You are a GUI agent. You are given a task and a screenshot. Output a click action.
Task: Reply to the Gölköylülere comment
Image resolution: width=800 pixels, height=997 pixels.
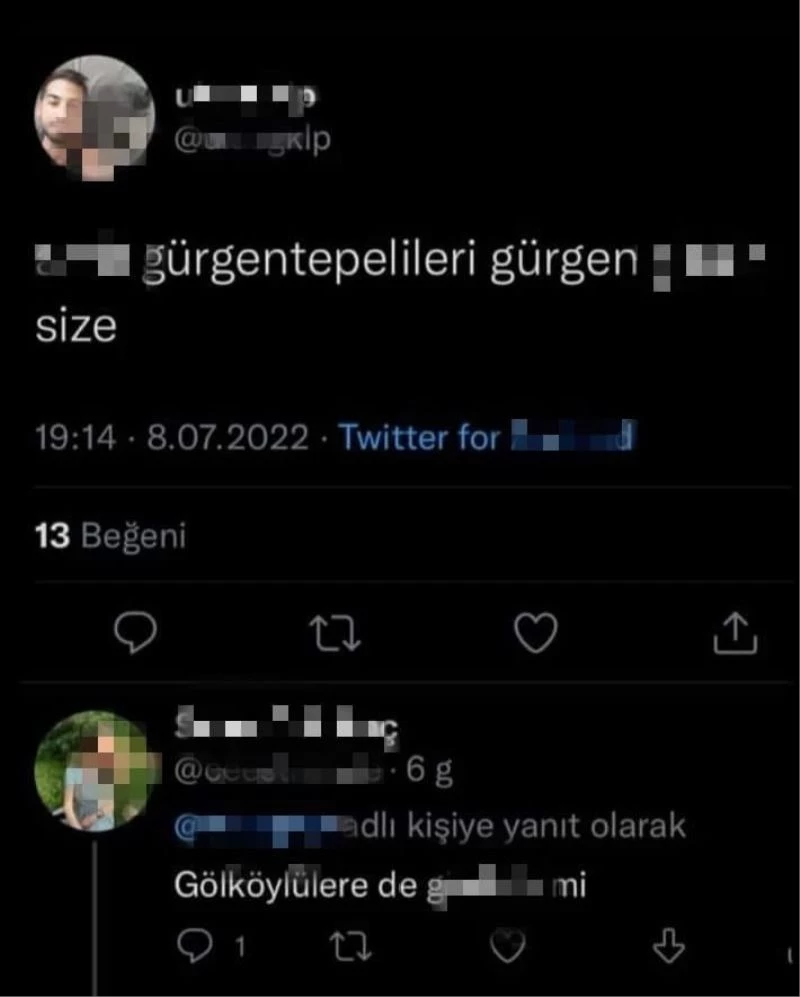(190, 944)
